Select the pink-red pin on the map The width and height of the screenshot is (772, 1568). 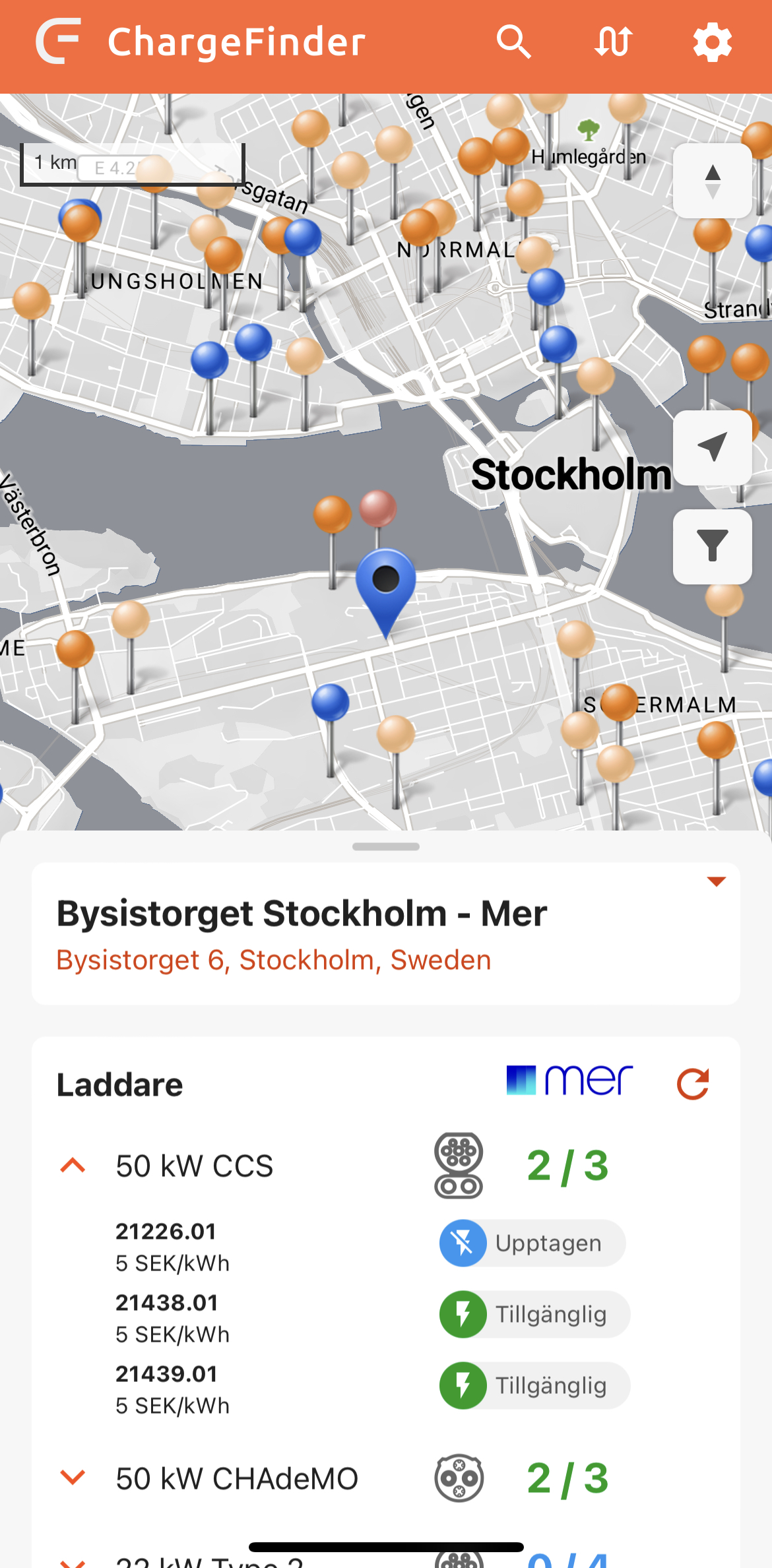[377, 509]
